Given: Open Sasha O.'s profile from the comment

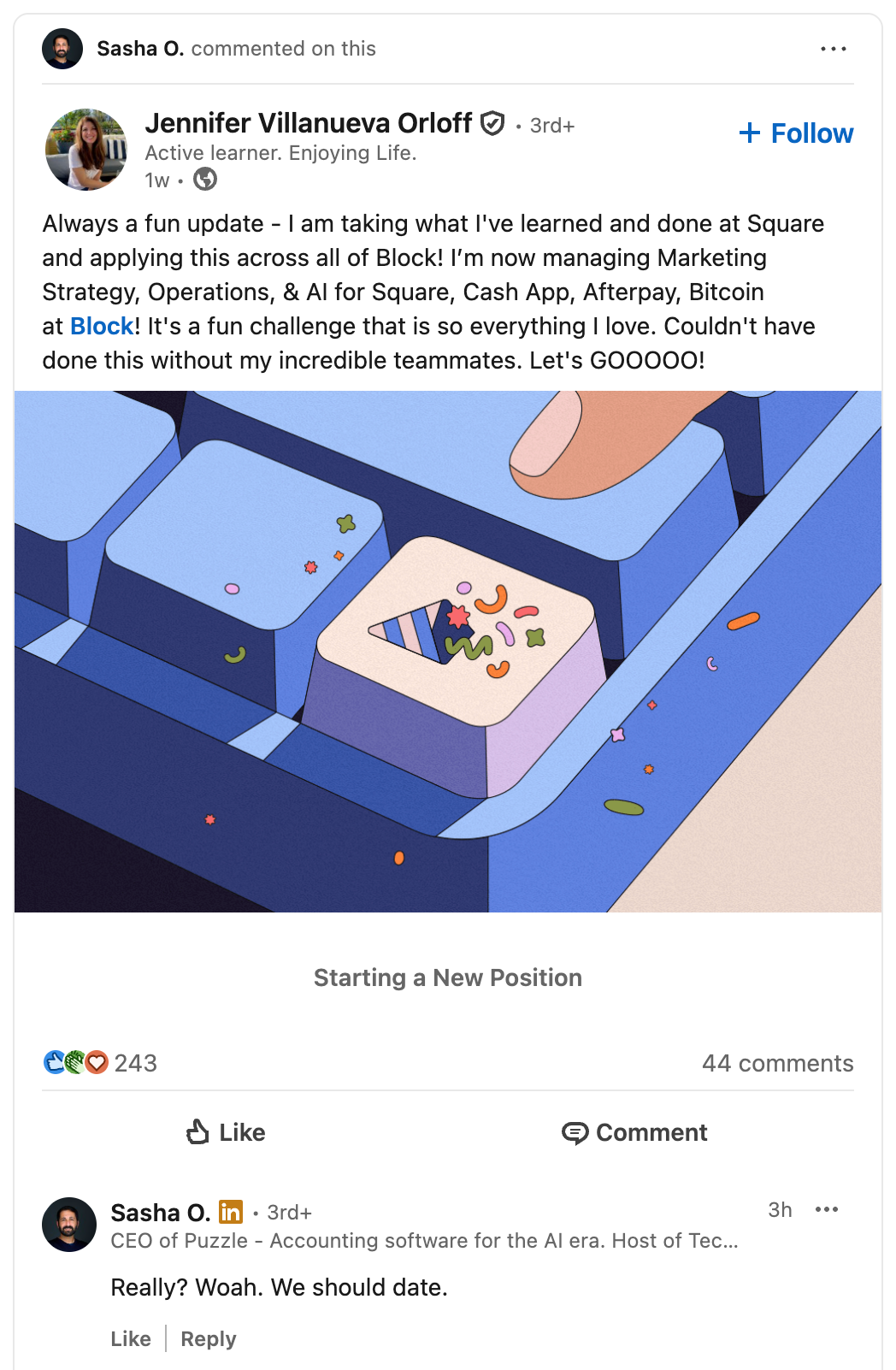Looking at the screenshot, I should point(160,1213).
